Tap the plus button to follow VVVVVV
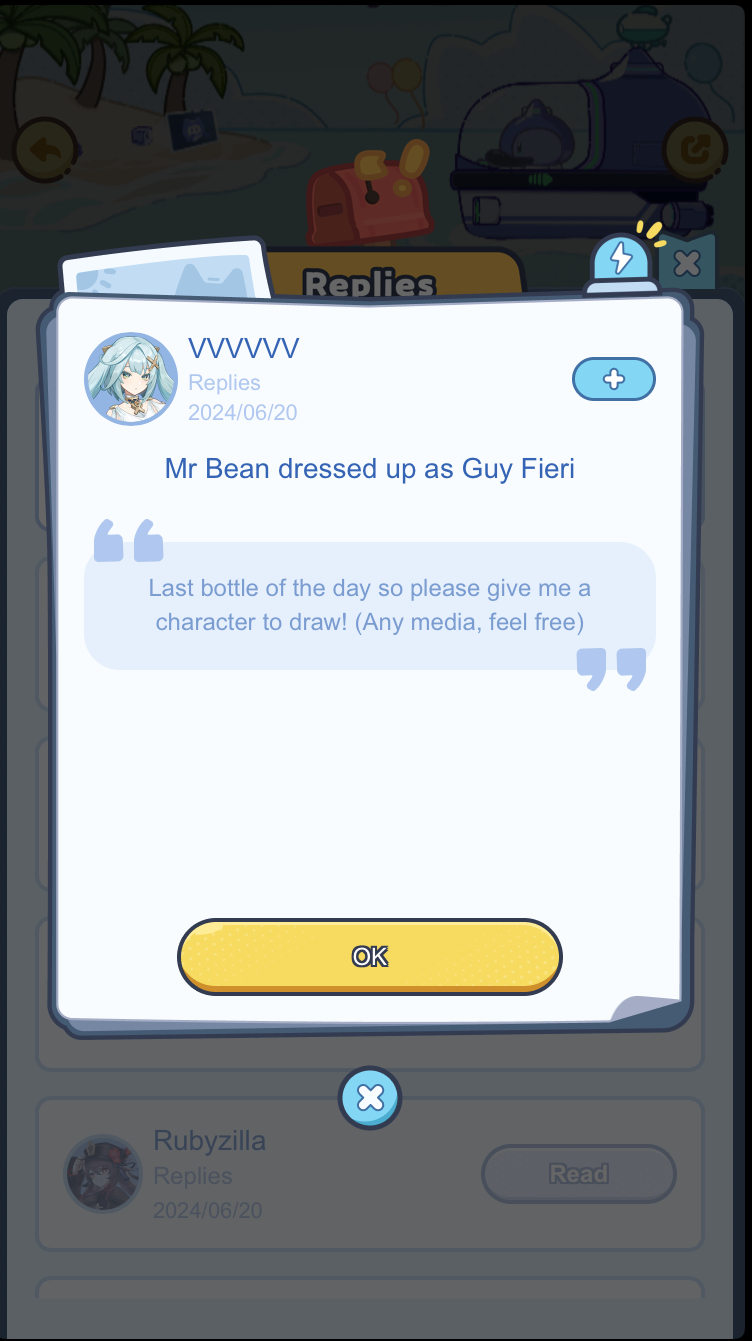 click(x=613, y=379)
